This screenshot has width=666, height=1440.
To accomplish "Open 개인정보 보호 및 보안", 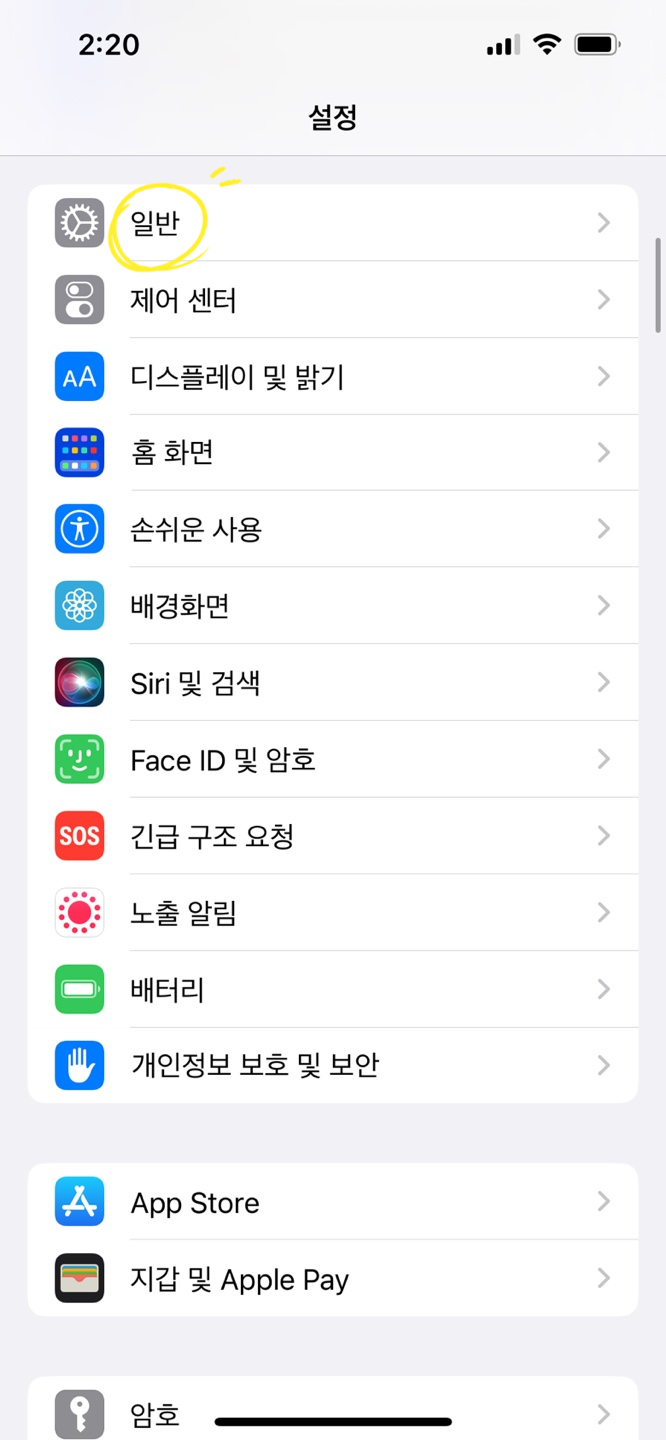I will [332, 1065].
